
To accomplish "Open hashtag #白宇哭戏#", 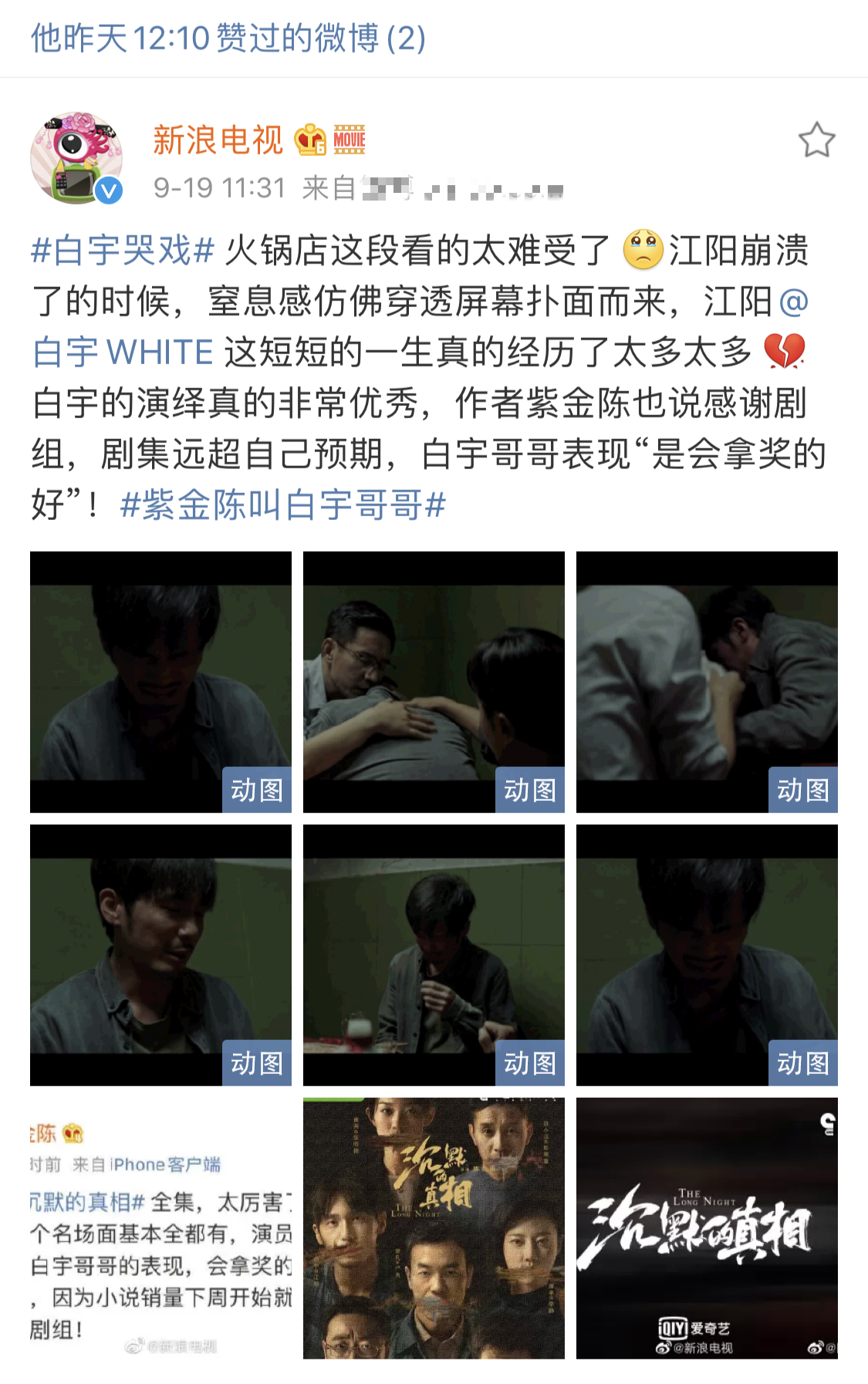I will [x=123, y=251].
